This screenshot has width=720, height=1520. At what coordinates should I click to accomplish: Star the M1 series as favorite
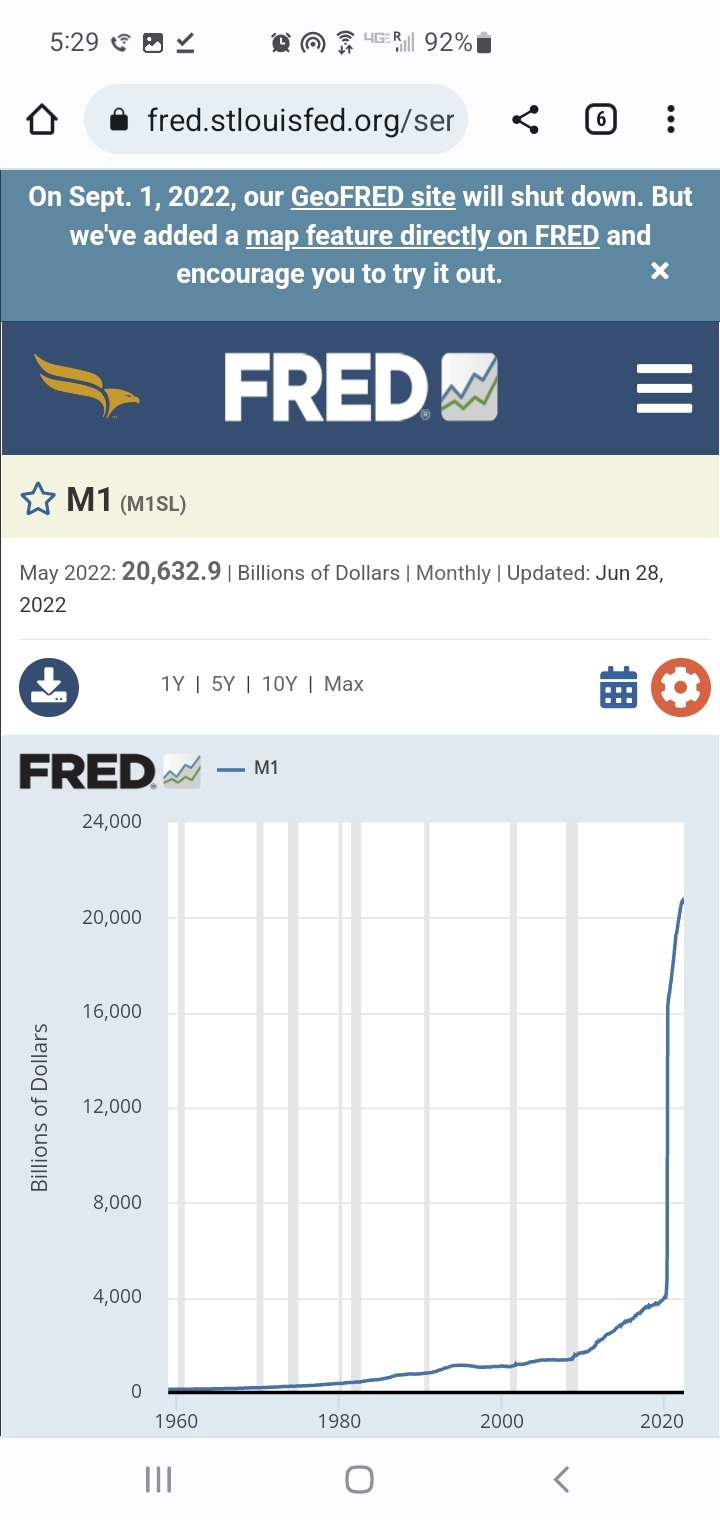38,498
